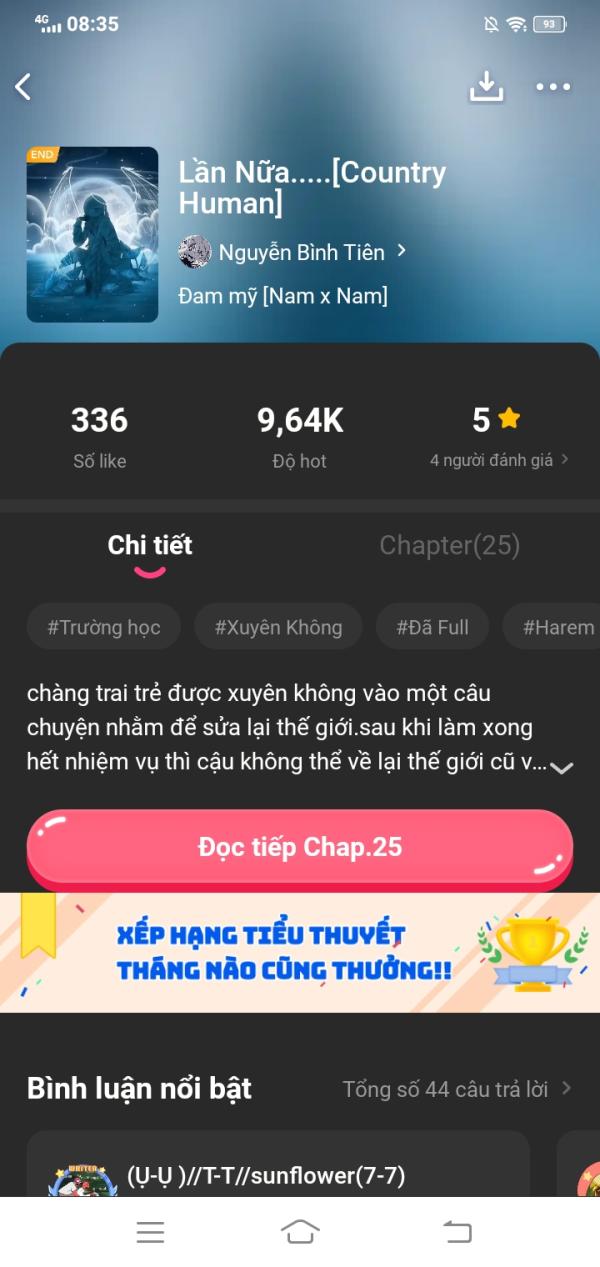Select the Chi tiết tab

click(x=150, y=545)
